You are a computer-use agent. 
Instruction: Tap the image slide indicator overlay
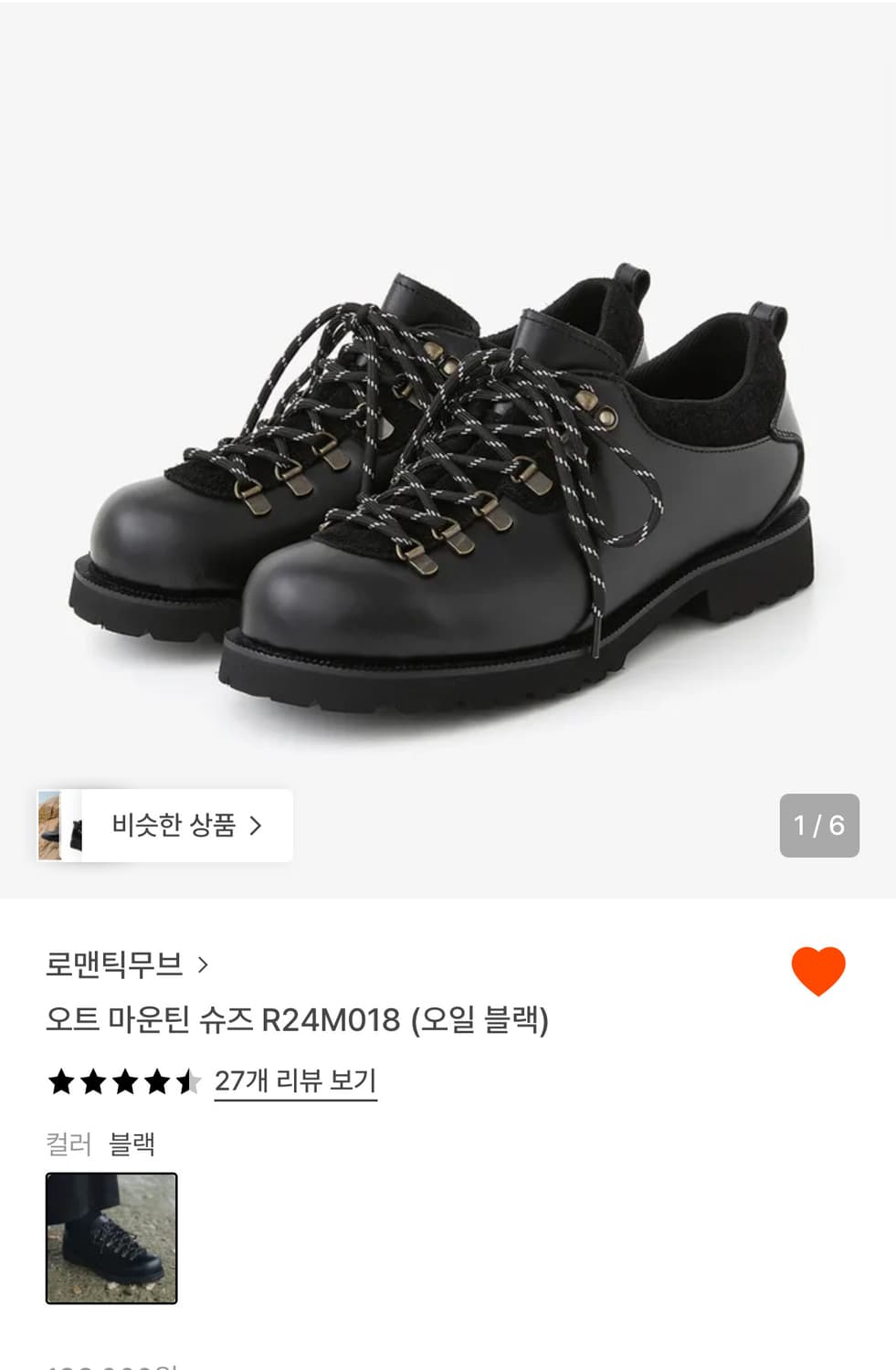click(819, 825)
